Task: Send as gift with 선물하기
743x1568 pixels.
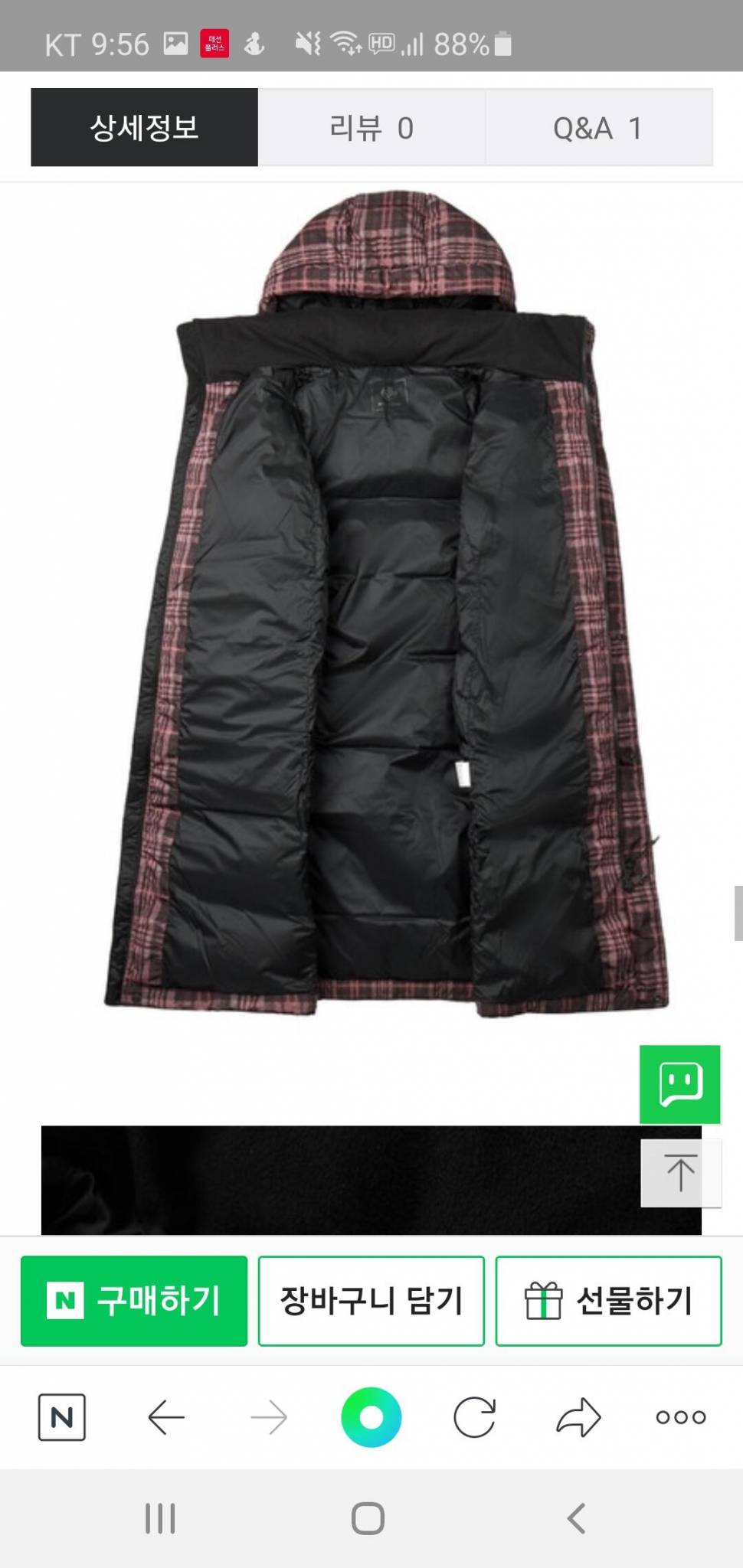Action: click(x=608, y=1301)
